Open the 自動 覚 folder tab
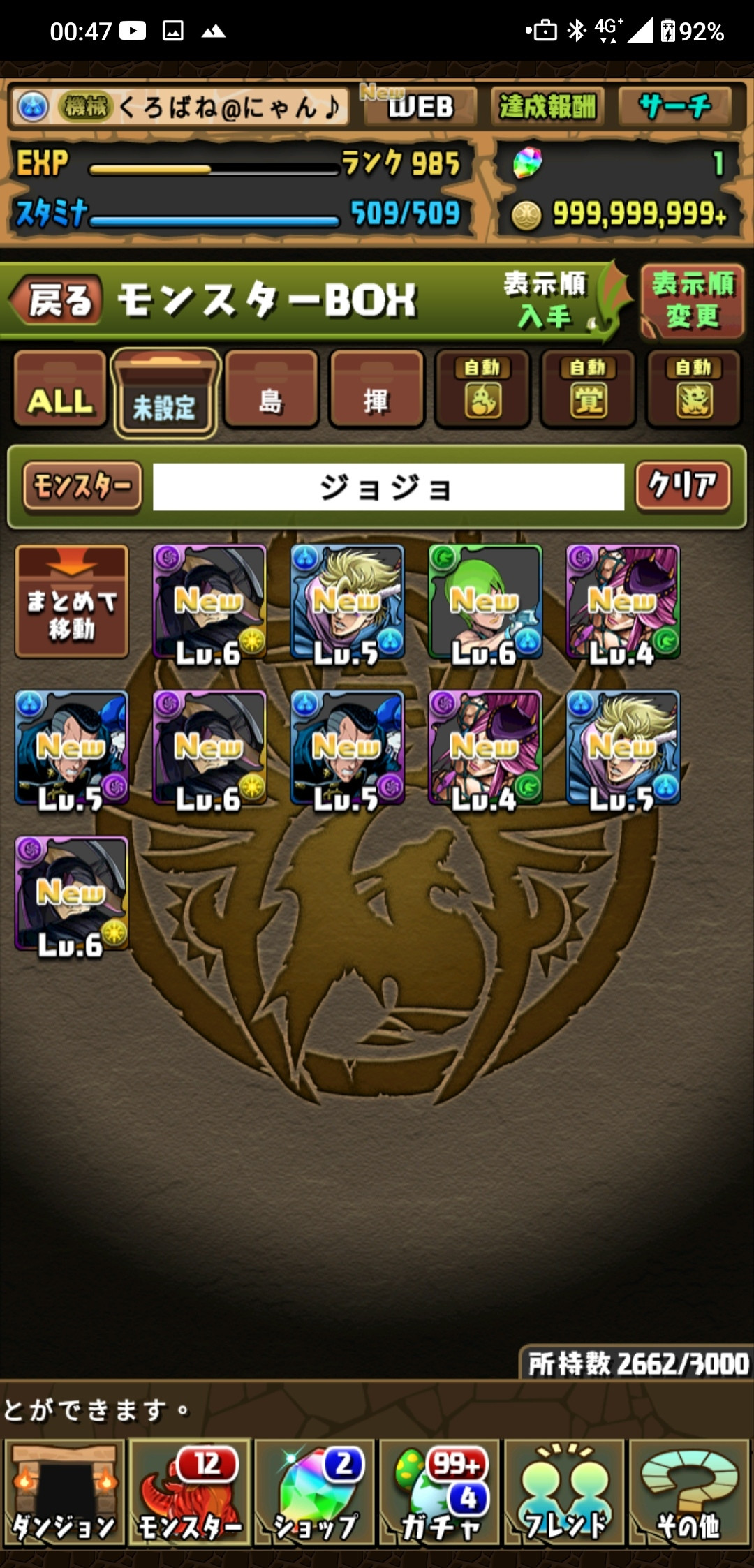This screenshot has height=1568, width=754. coord(588,390)
